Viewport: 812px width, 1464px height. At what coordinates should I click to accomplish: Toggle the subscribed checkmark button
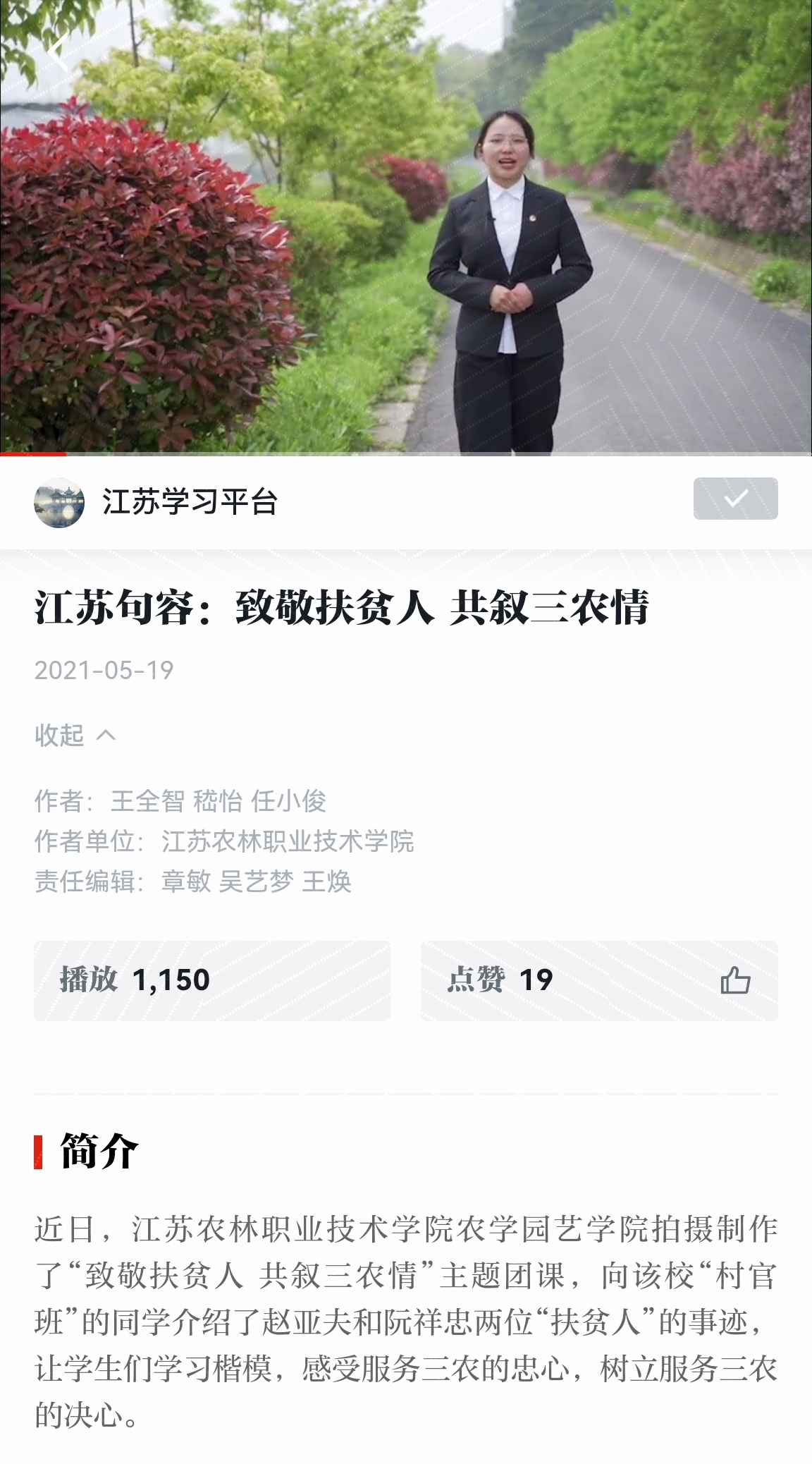click(x=735, y=499)
